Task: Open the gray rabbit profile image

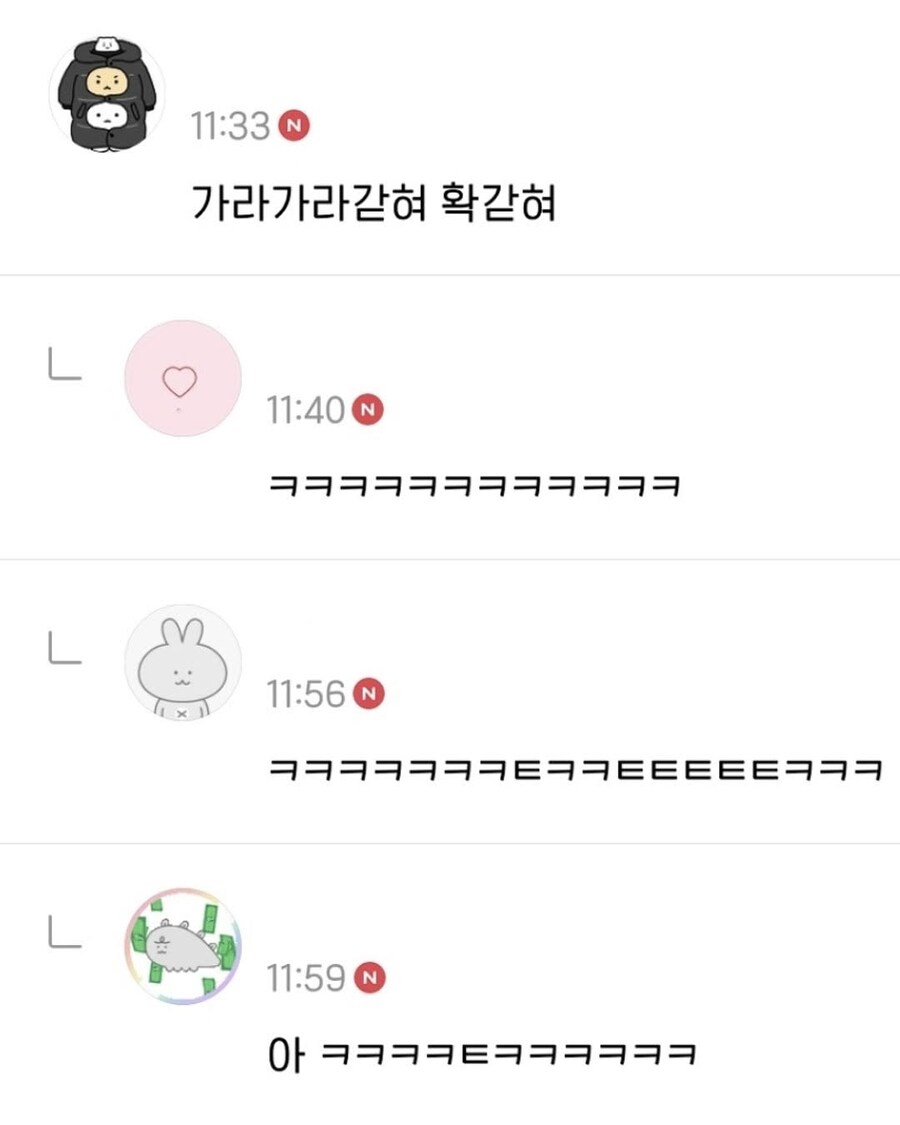Action: (183, 662)
